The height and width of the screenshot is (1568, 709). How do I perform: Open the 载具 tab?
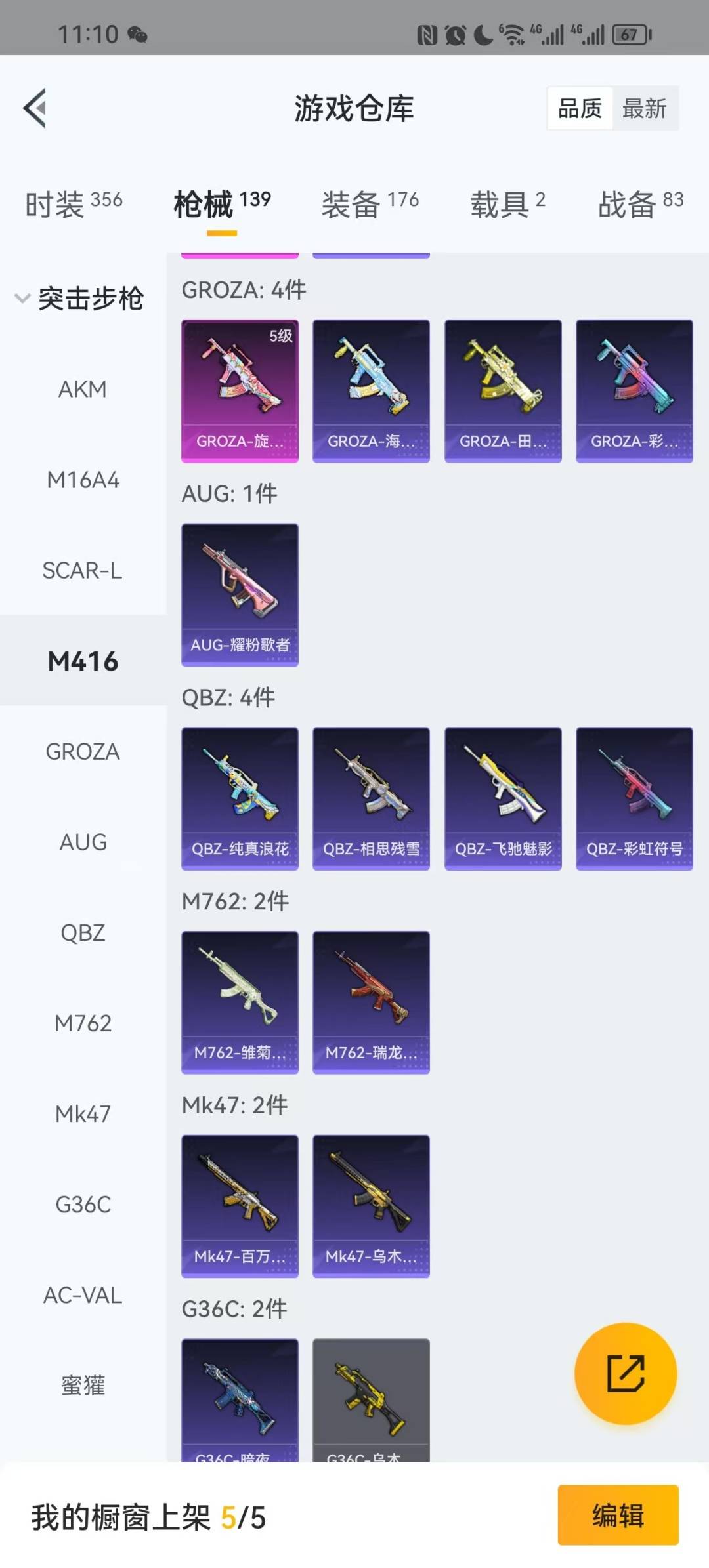click(x=507, y=203)
